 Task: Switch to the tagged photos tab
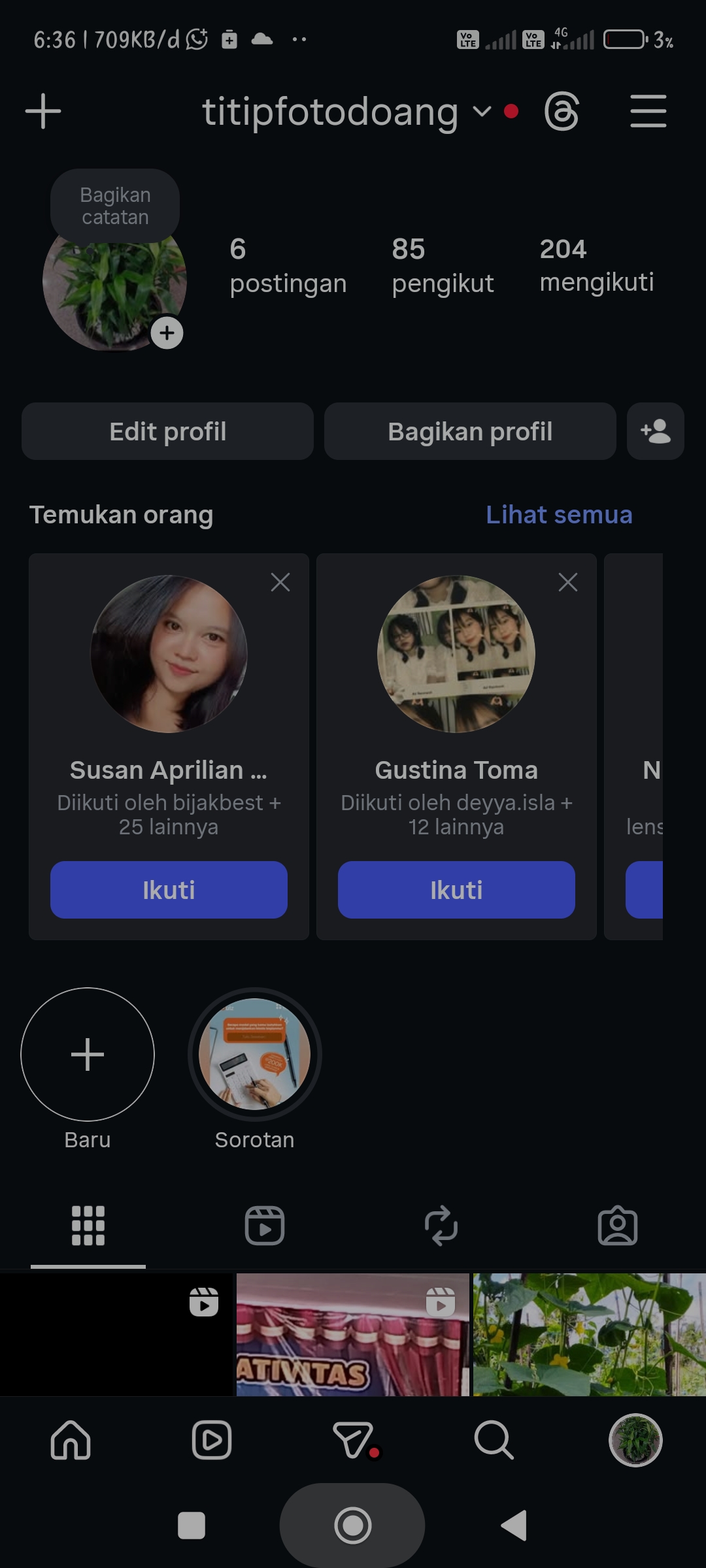(618, 1226)
